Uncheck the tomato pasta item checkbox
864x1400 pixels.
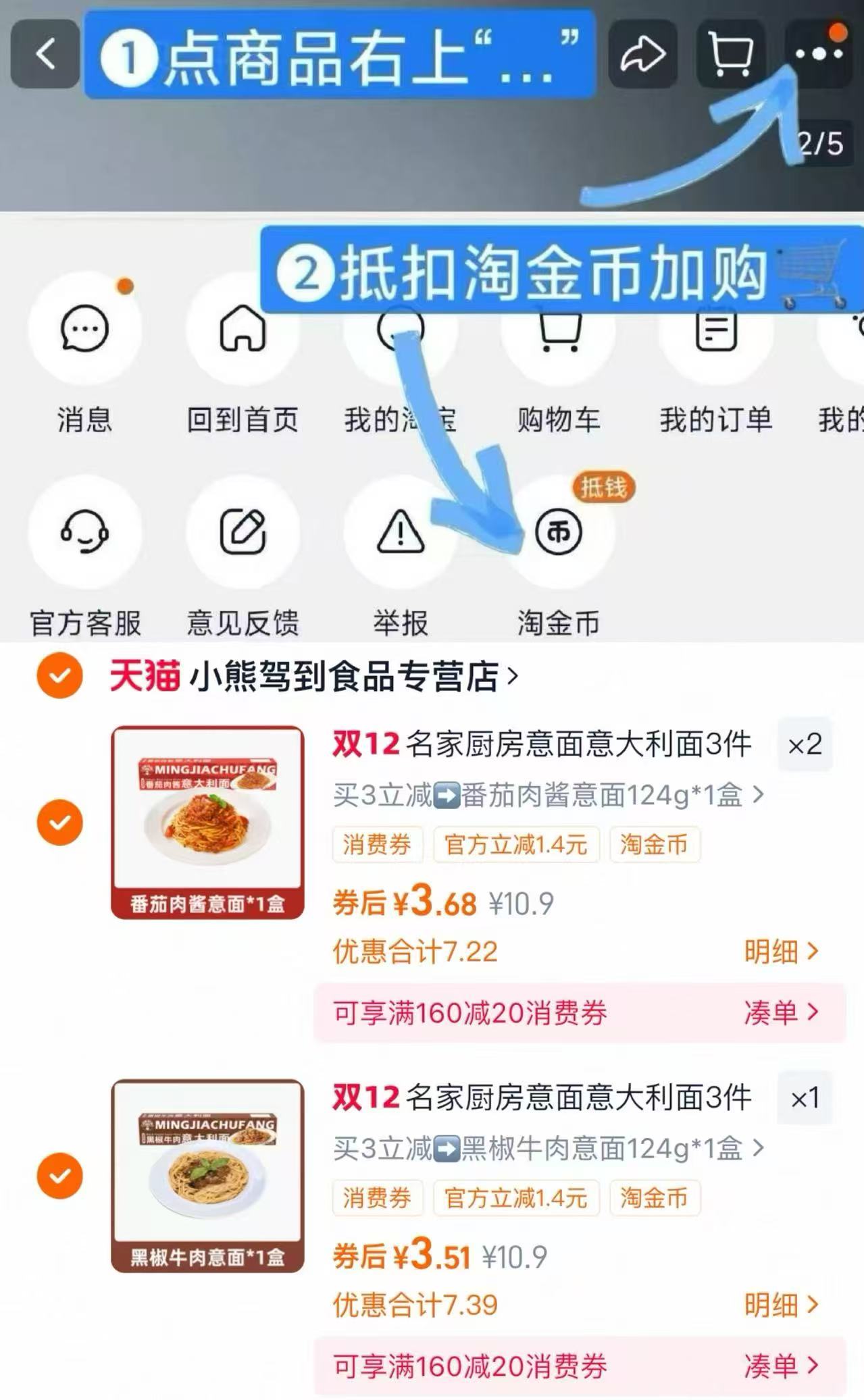(x=59, y=821)
